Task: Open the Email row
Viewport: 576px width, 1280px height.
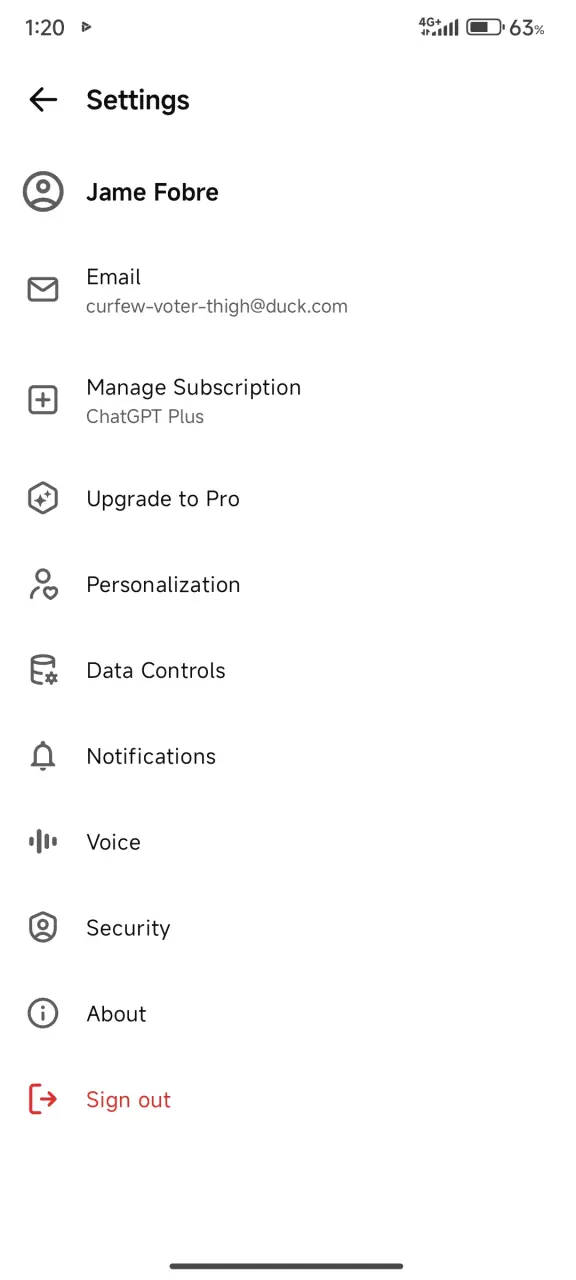Action: 288,290
